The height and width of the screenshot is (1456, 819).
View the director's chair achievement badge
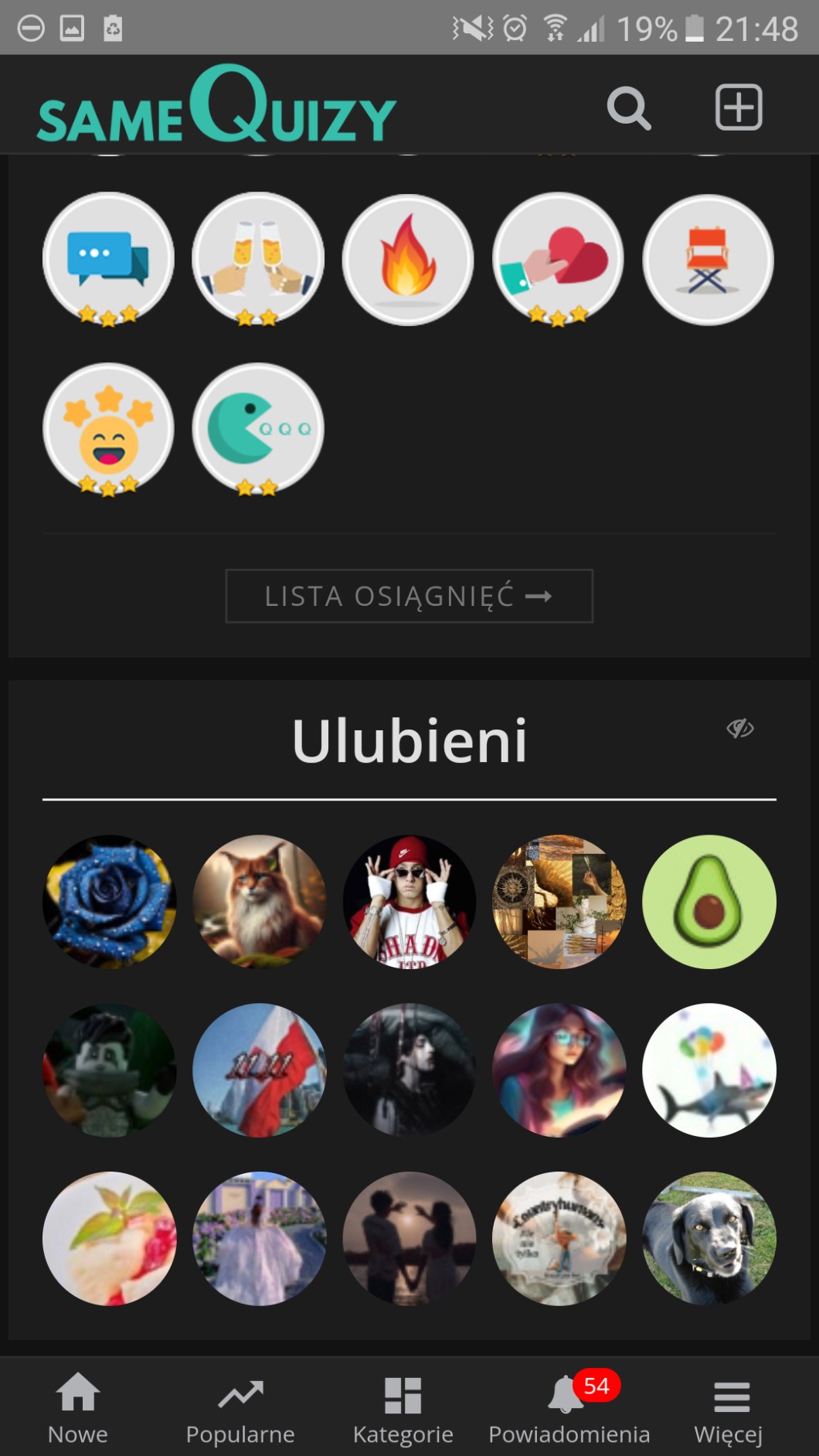pos(708,259)
